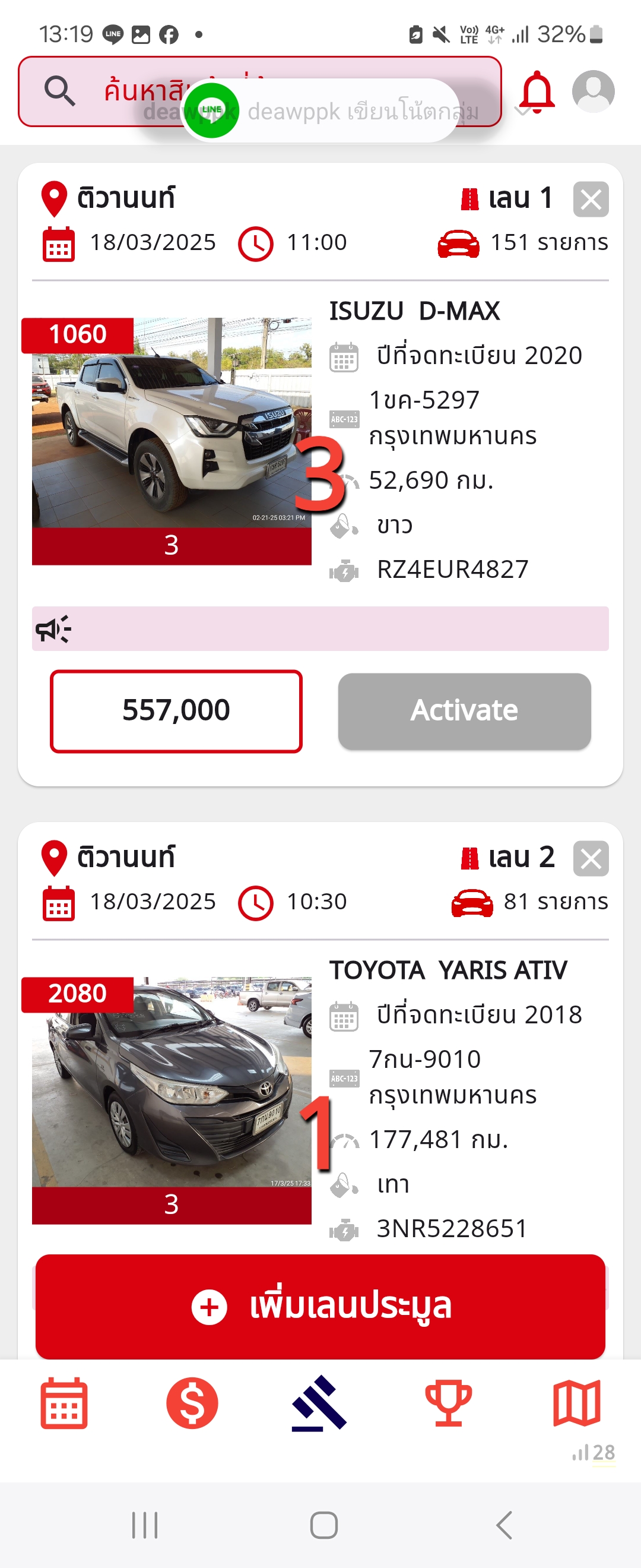The width and height of the screenshot is (641, 1568).
Task: Open the ISUZU D-MAX car photo
Action: (x=172, y=426)
